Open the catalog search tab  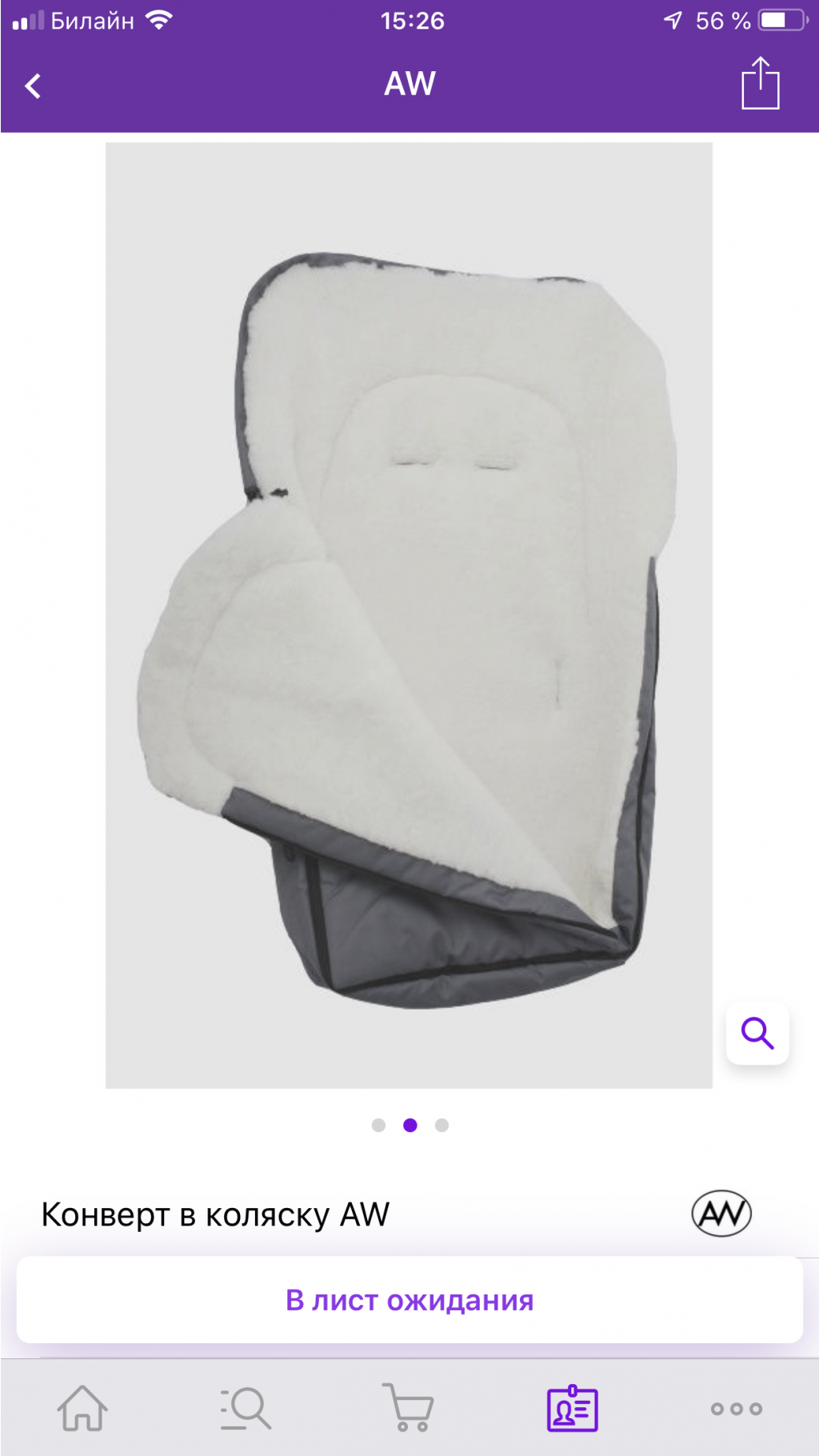point(246,1408)
